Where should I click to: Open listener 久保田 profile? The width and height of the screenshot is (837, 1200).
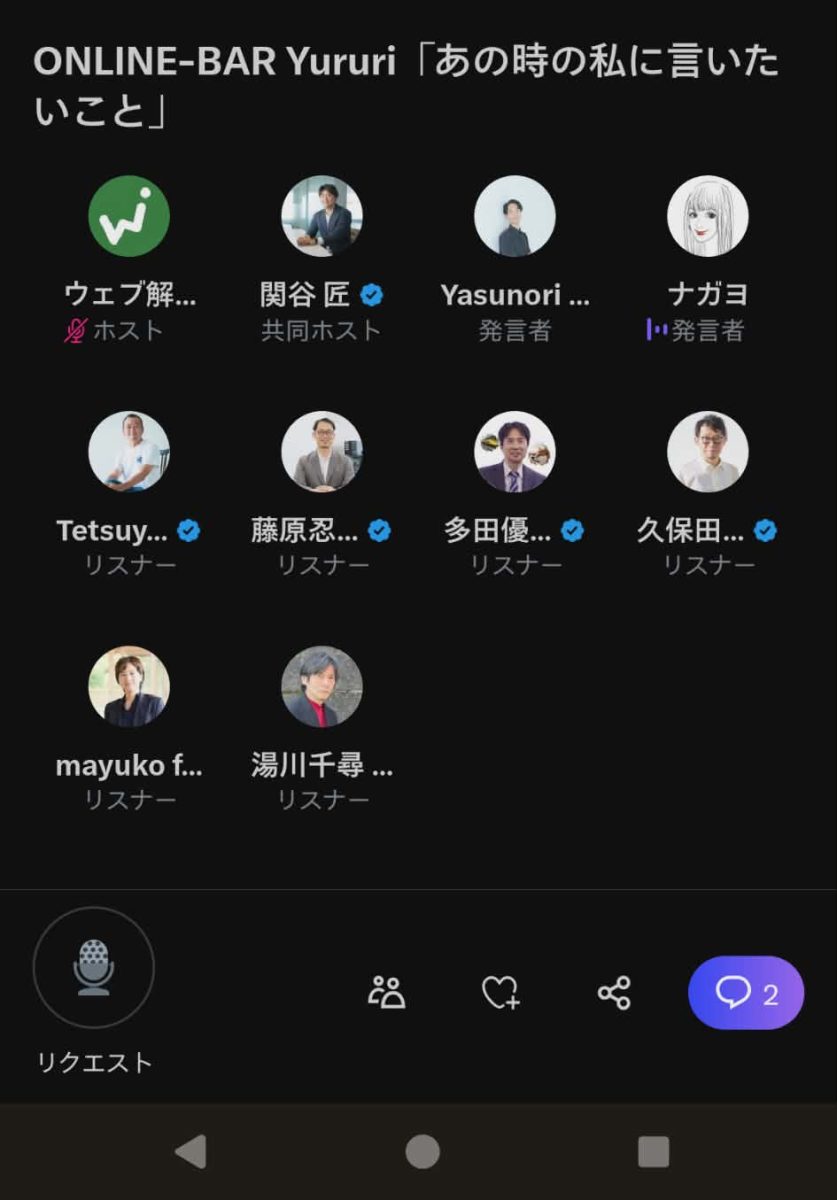[x=708, y=452]
